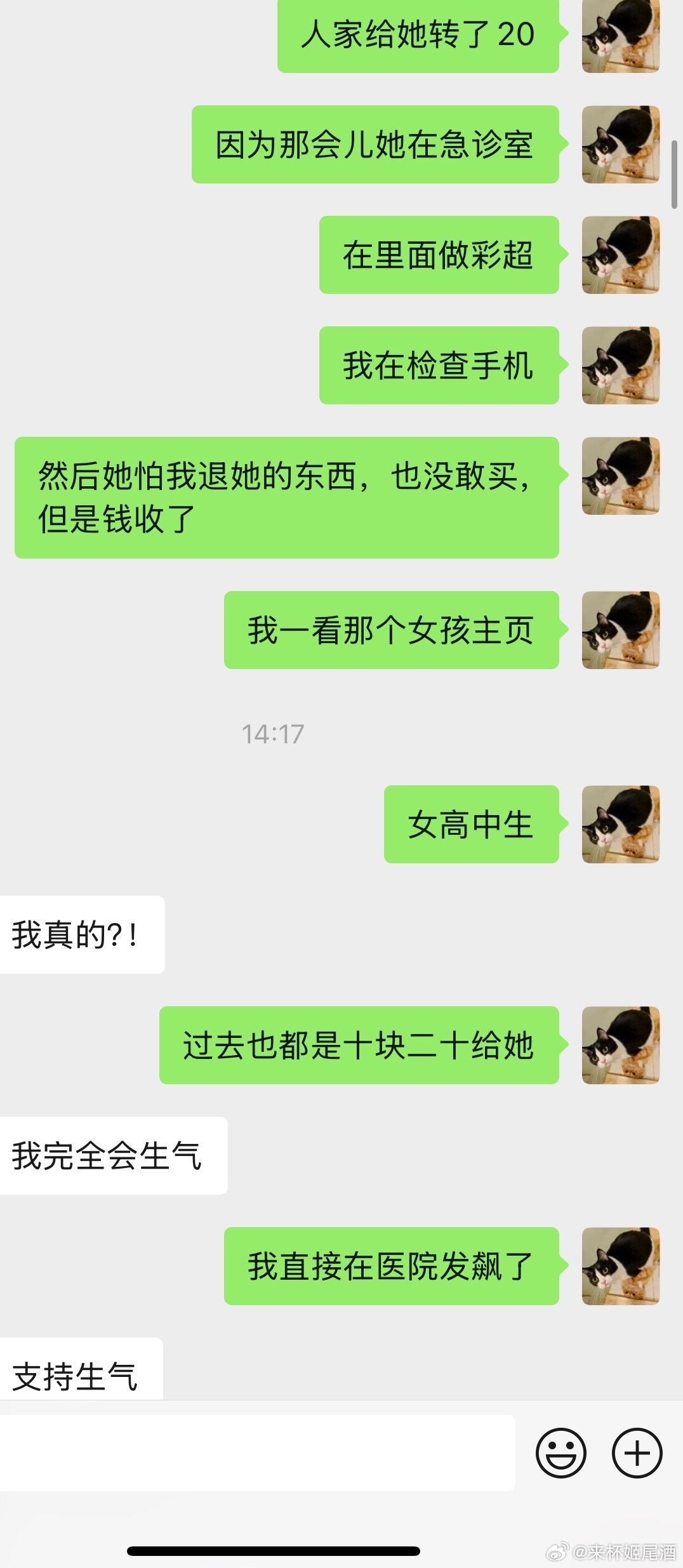
Task: Tap avatar beside '女高中生' message
Action: (x=620, y=824)
